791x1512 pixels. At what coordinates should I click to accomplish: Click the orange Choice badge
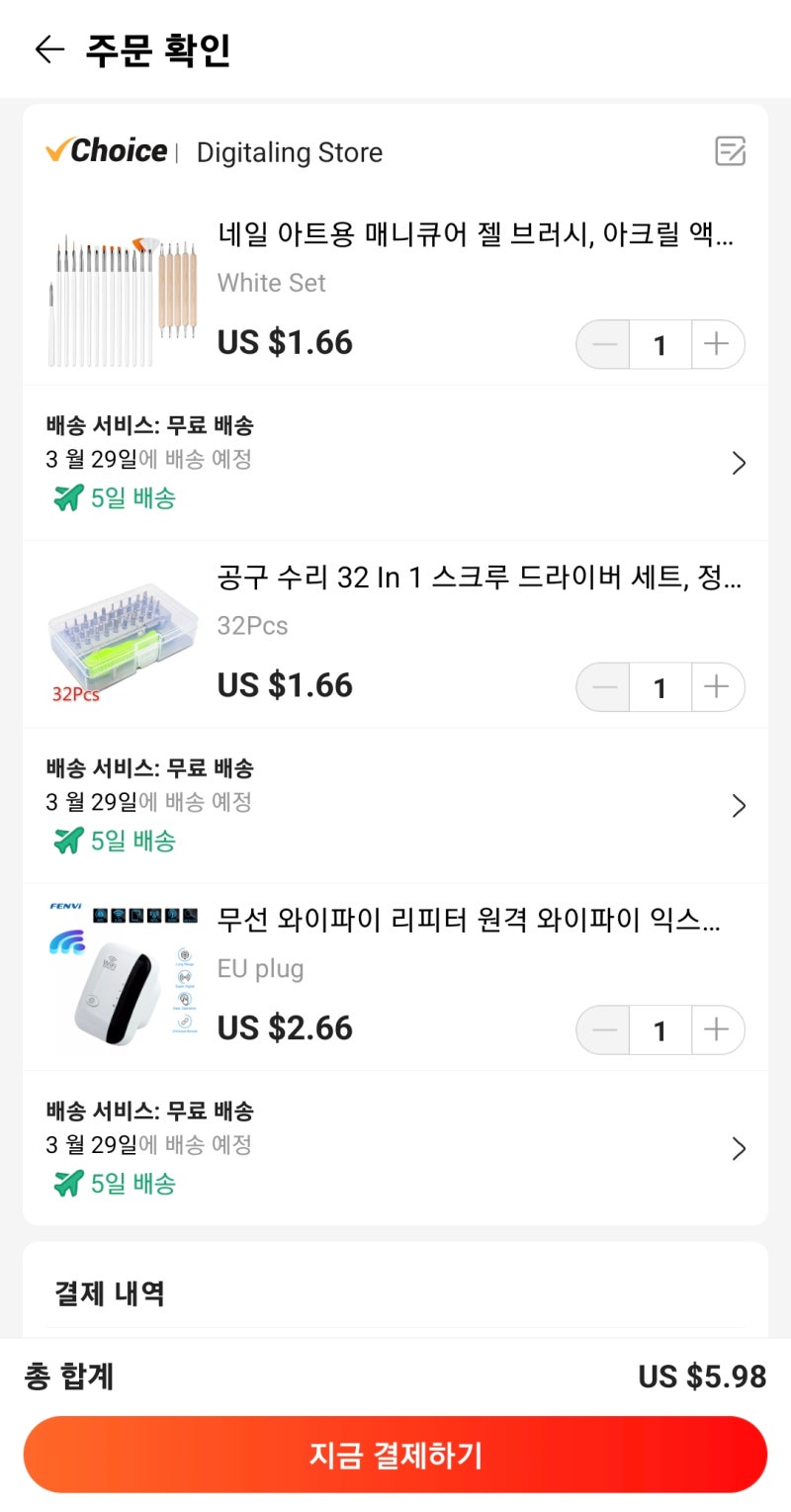tap(105, 150)
